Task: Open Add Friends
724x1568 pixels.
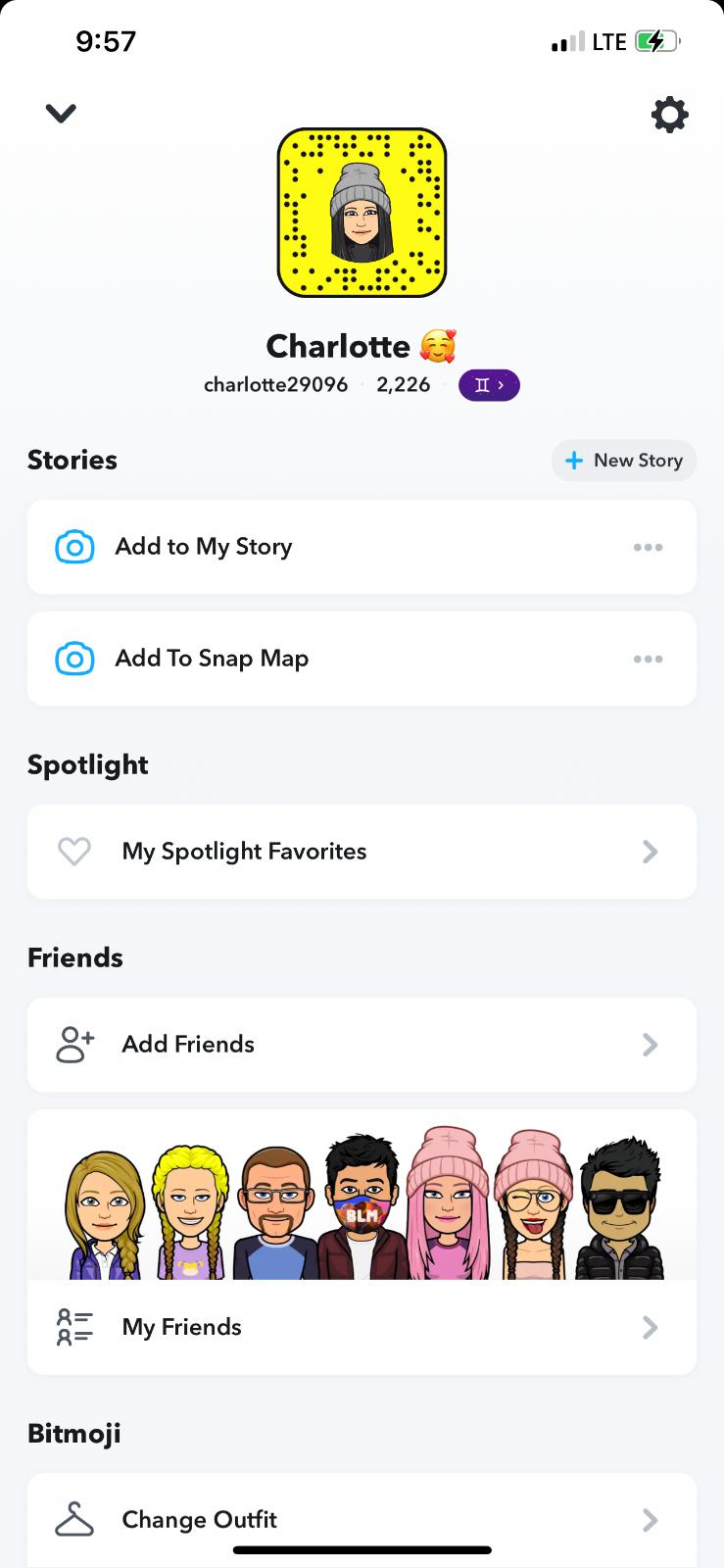Action: coord(362,1045)
